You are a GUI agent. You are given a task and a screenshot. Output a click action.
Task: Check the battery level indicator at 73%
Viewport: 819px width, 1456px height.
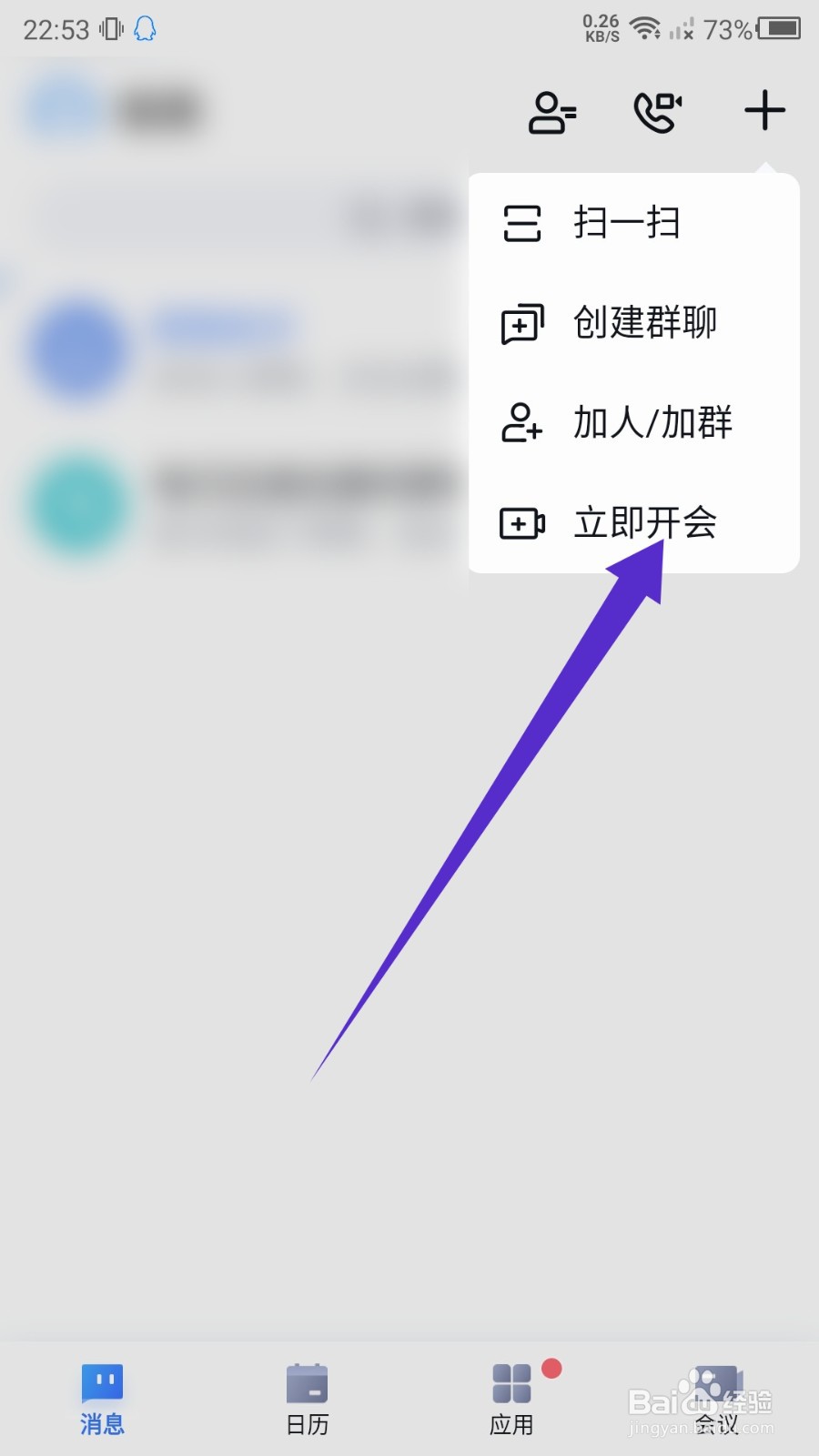pos(778,30)
